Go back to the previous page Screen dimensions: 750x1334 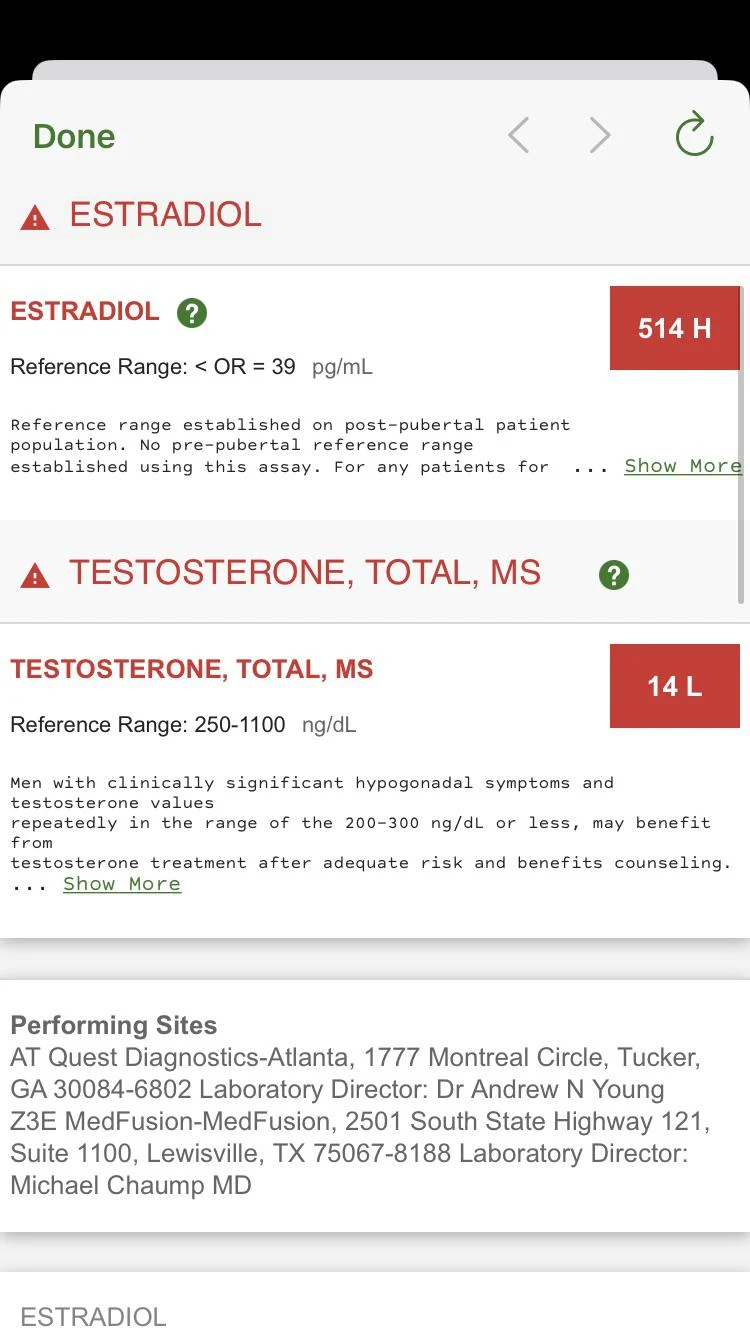(x=518, y=135)
